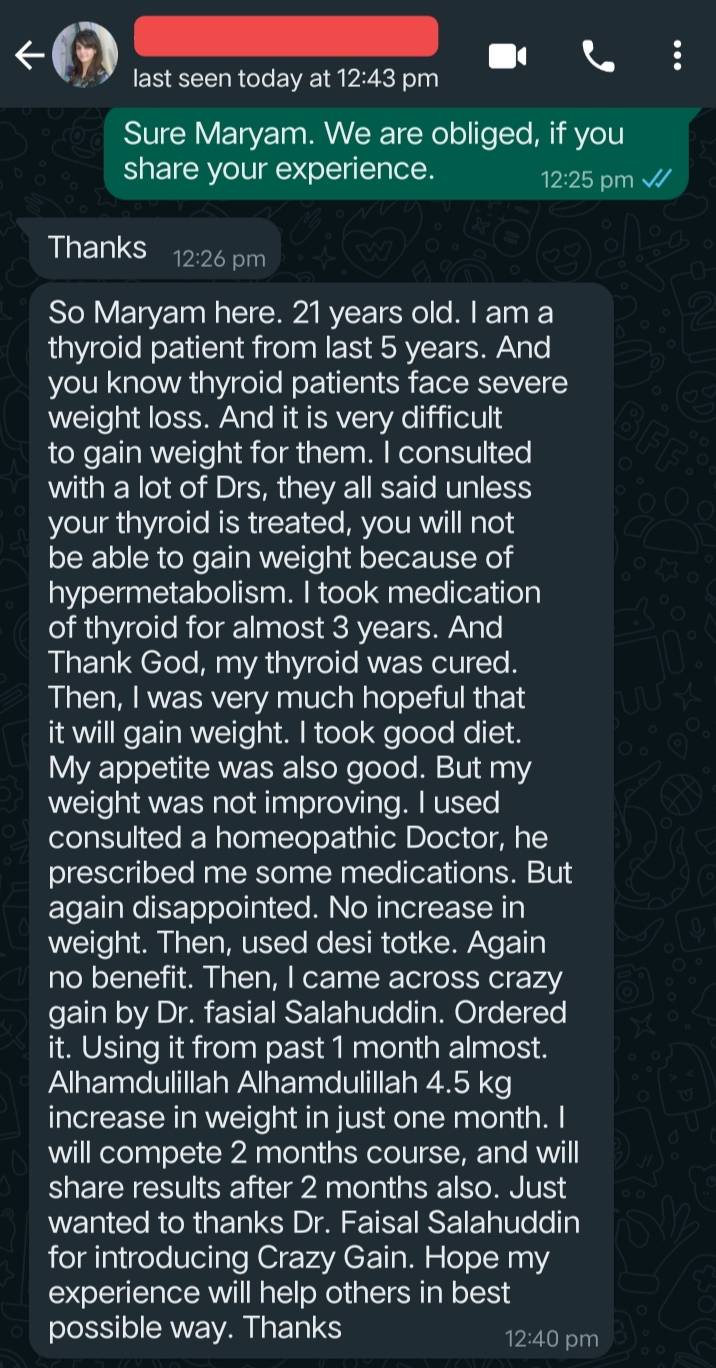The image size is (716, 1368).
Task: Start a video call with this contact
Action: pyautogui.click(x=507, y=57)
